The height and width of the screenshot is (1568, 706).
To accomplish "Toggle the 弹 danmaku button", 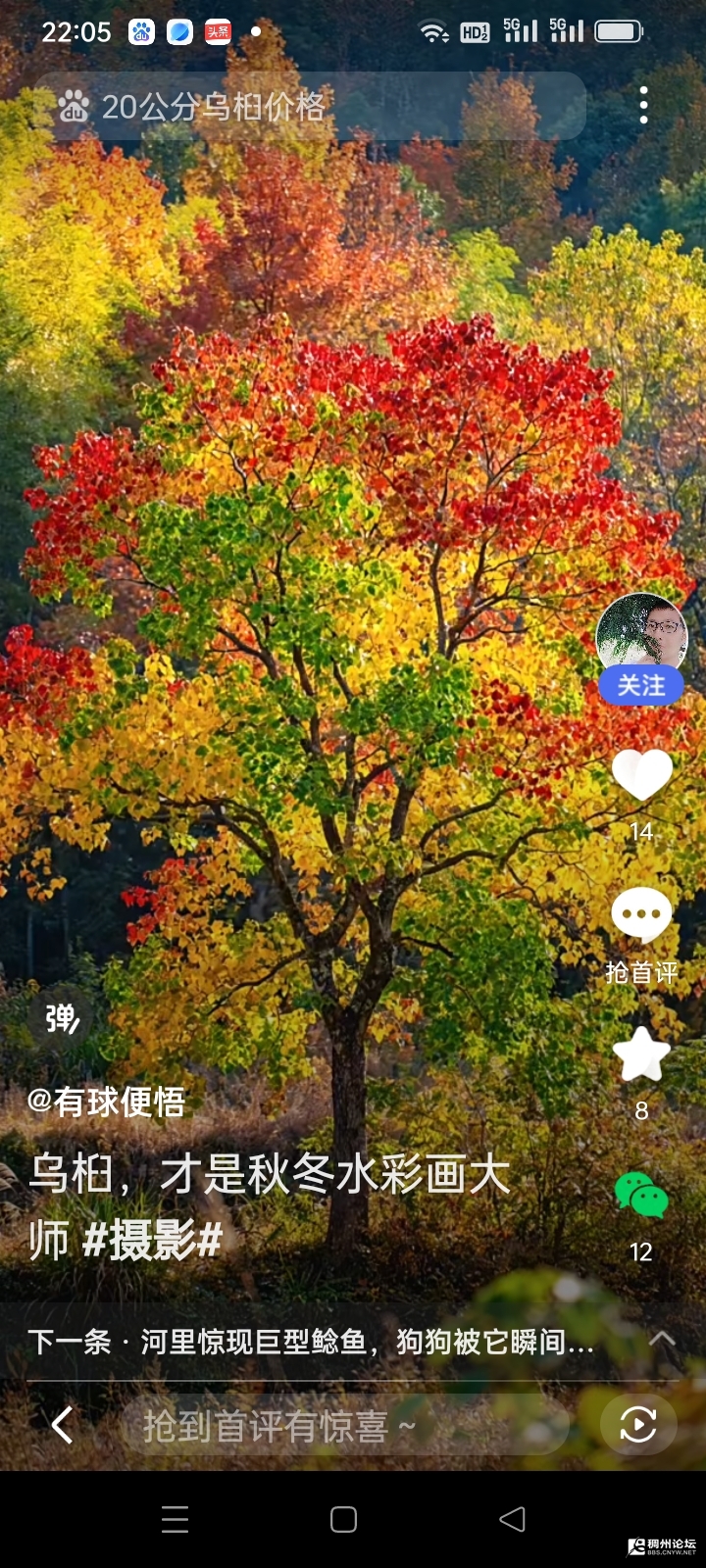I will coord(61,1019).
